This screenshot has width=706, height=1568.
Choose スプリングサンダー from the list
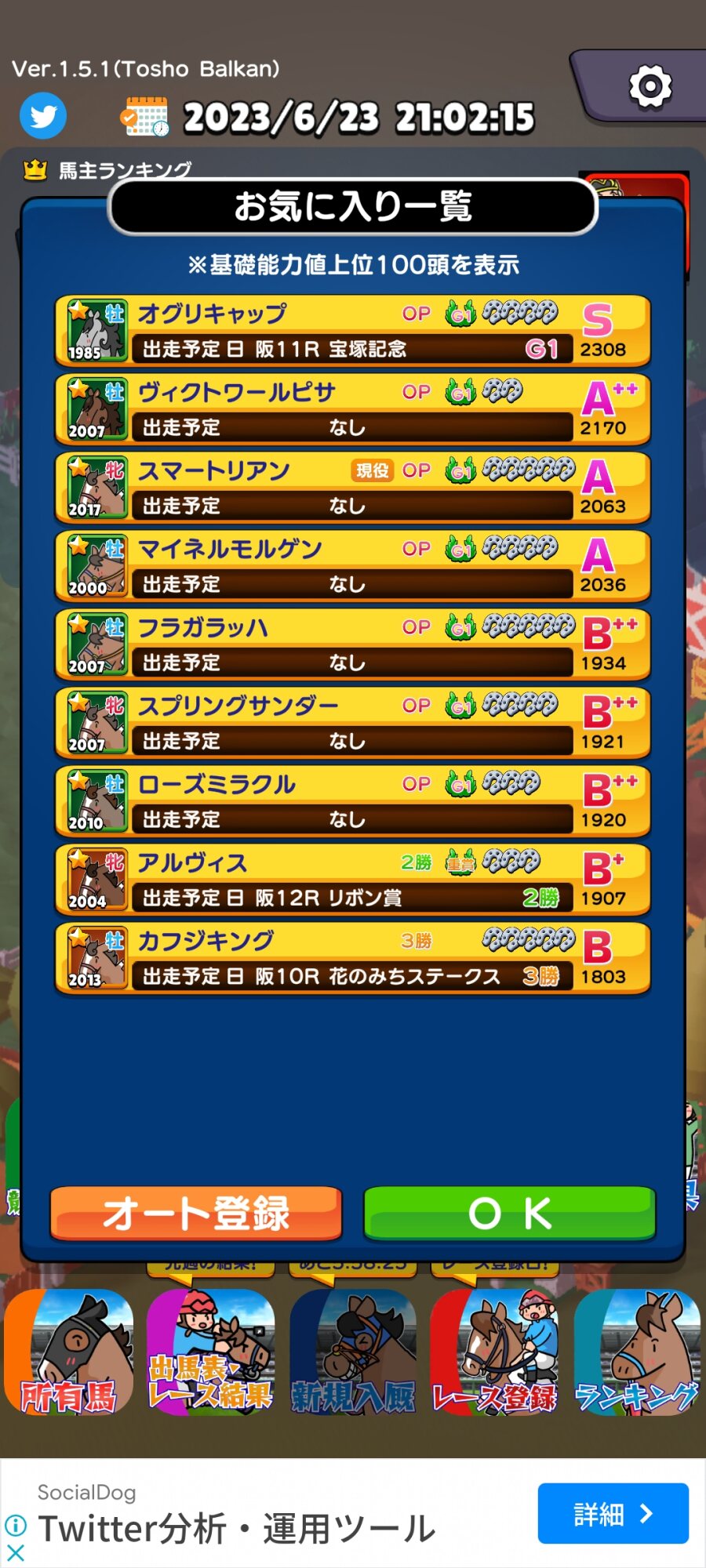coord(352,723)
